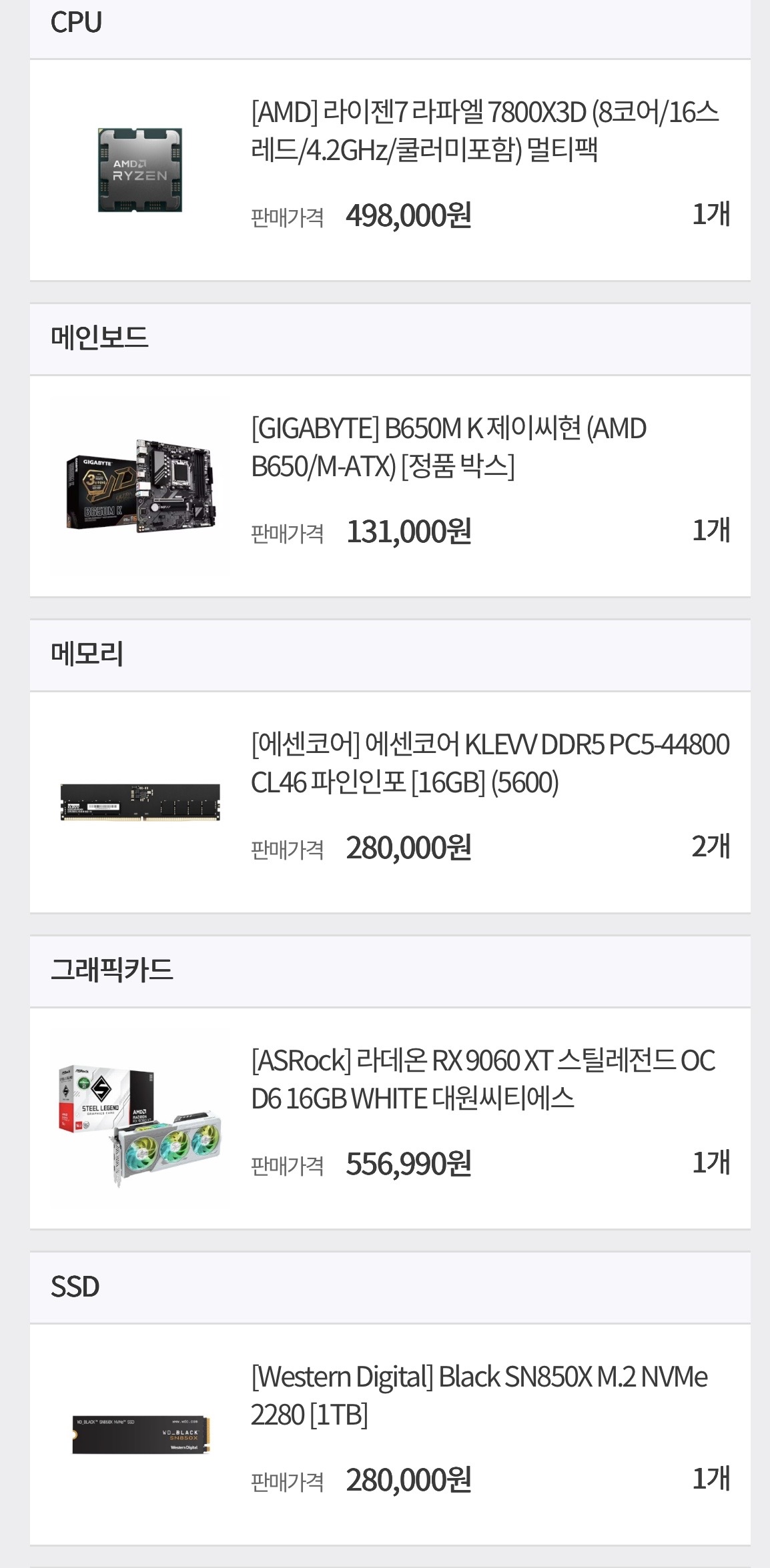View the GIGABYTE B650M K motherboard item
The height and width of the screenshot is (1568, 770).
[448, 447]
